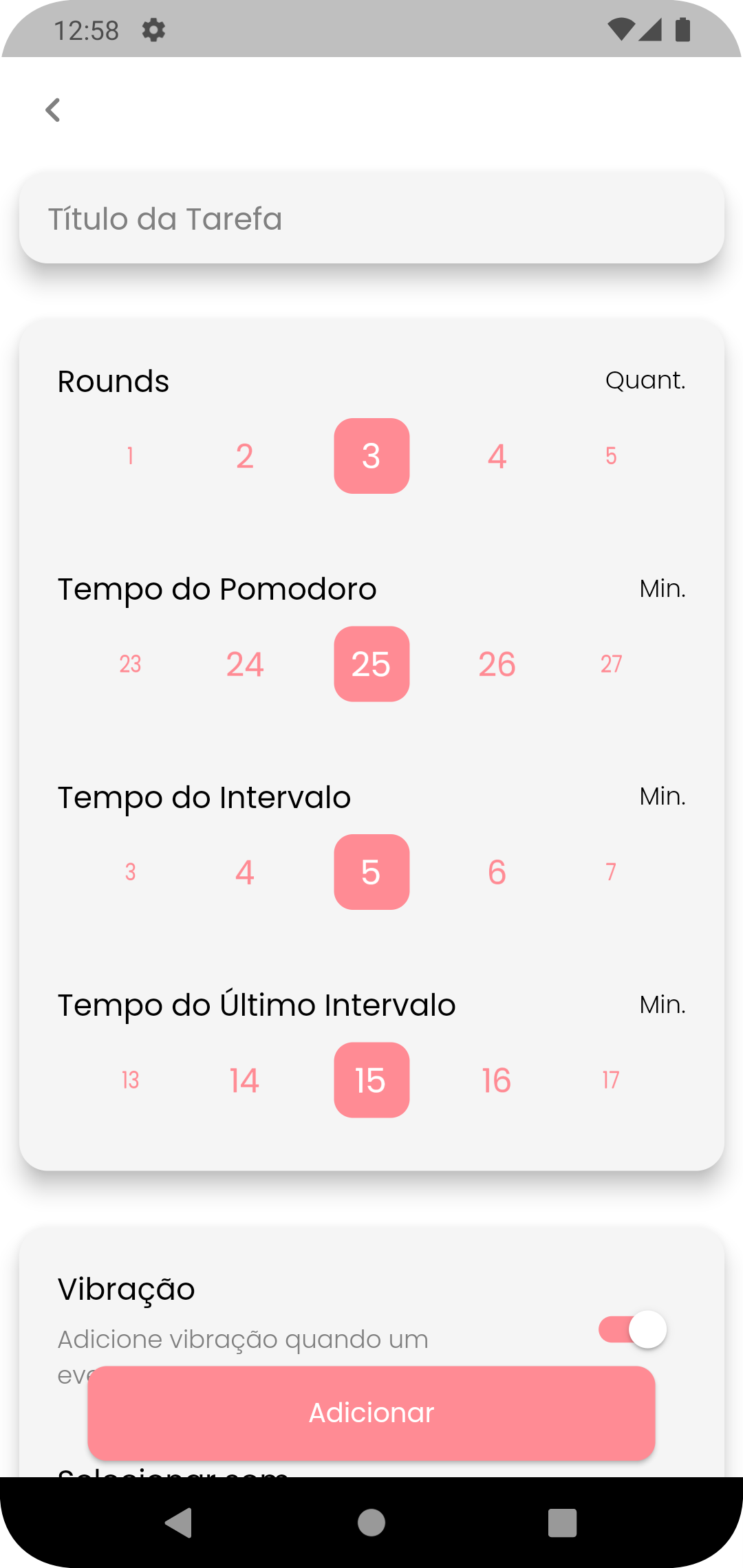Disable the Vibração switch

coord(632,1329)
